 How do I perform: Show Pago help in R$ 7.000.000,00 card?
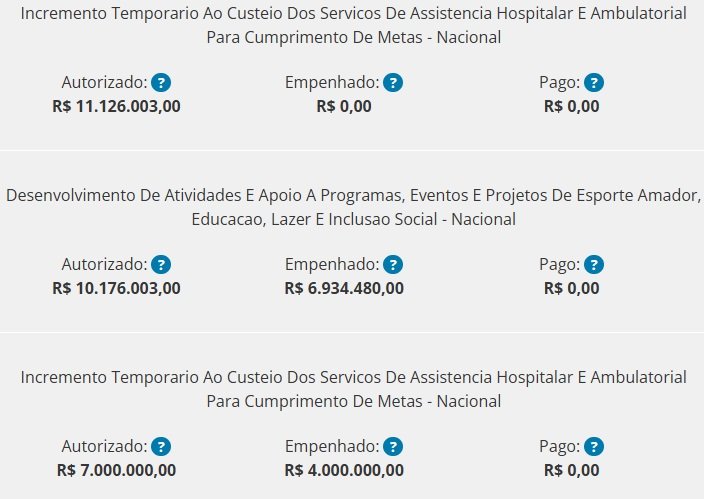(594, 447)
